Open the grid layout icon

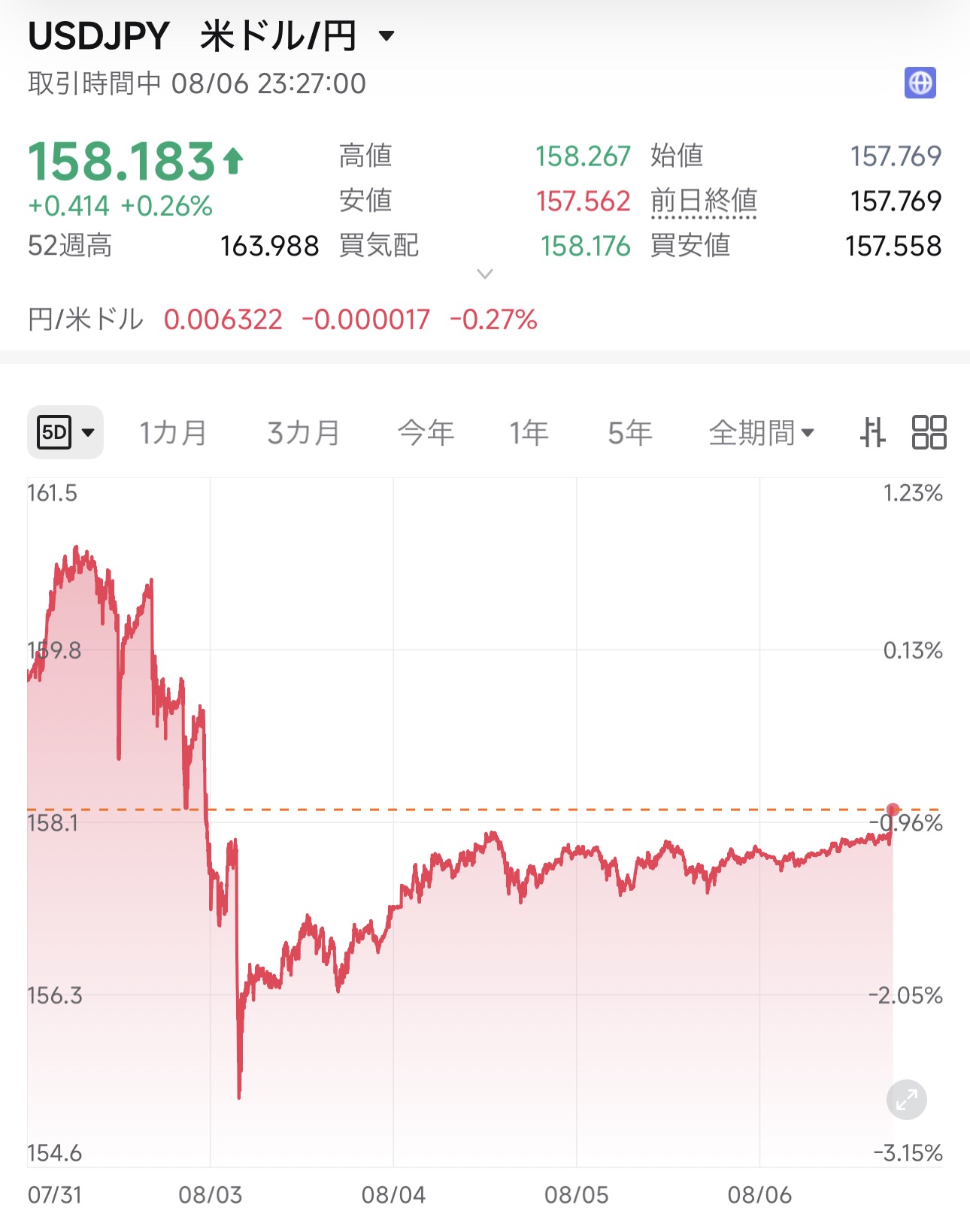click(x=929, y=432)
